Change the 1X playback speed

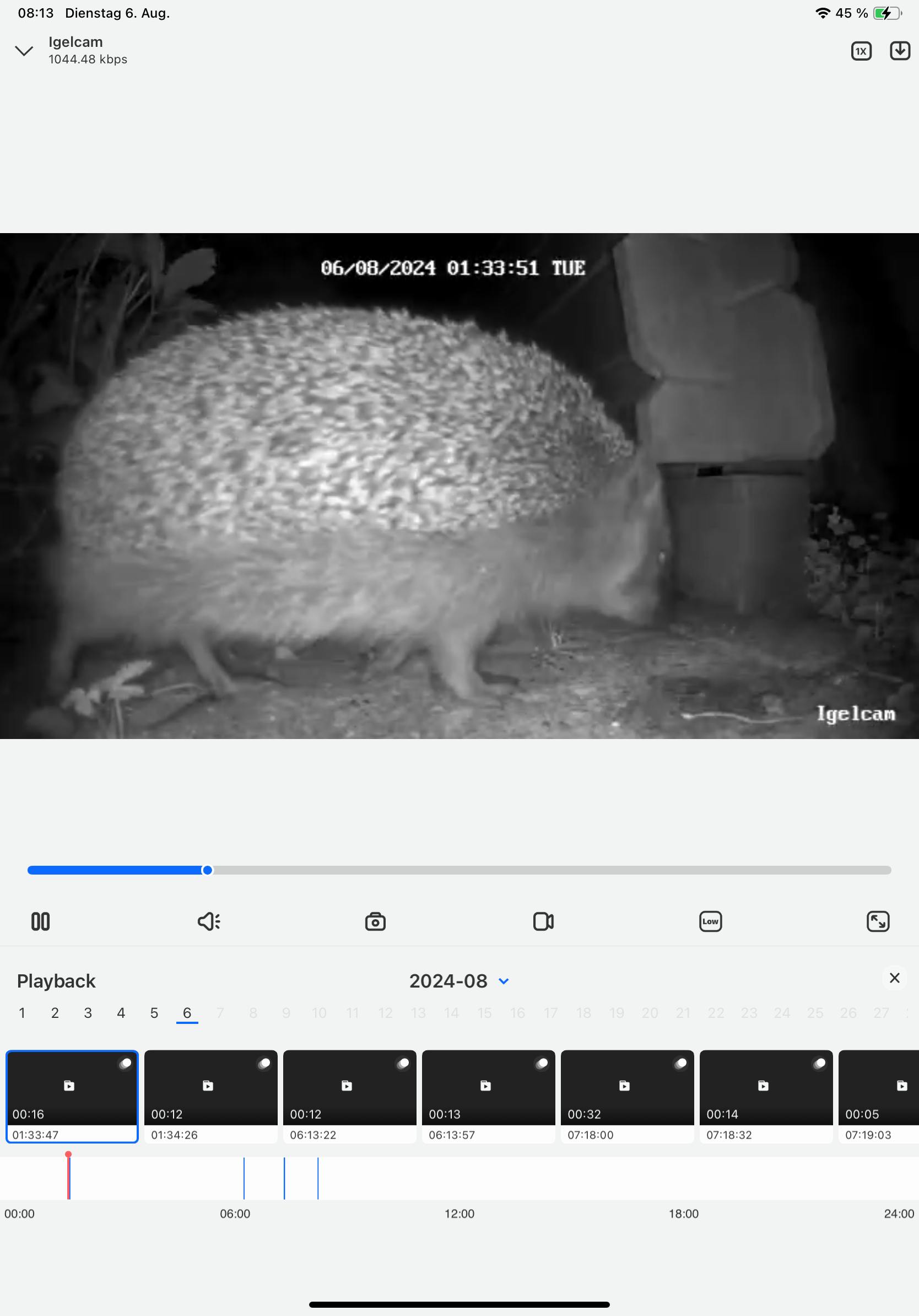pos(861,51)
